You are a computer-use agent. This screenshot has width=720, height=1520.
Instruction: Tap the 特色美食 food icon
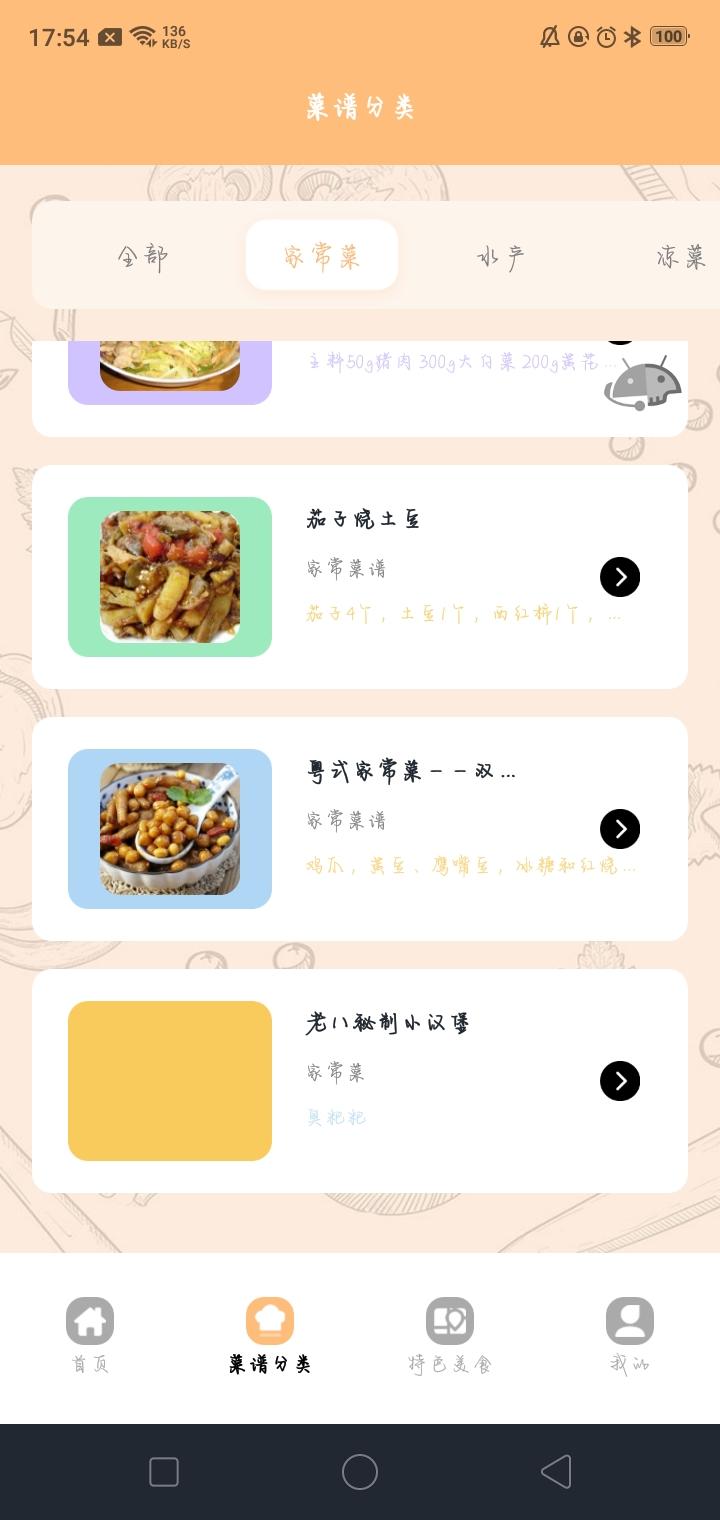point(449,1320)
